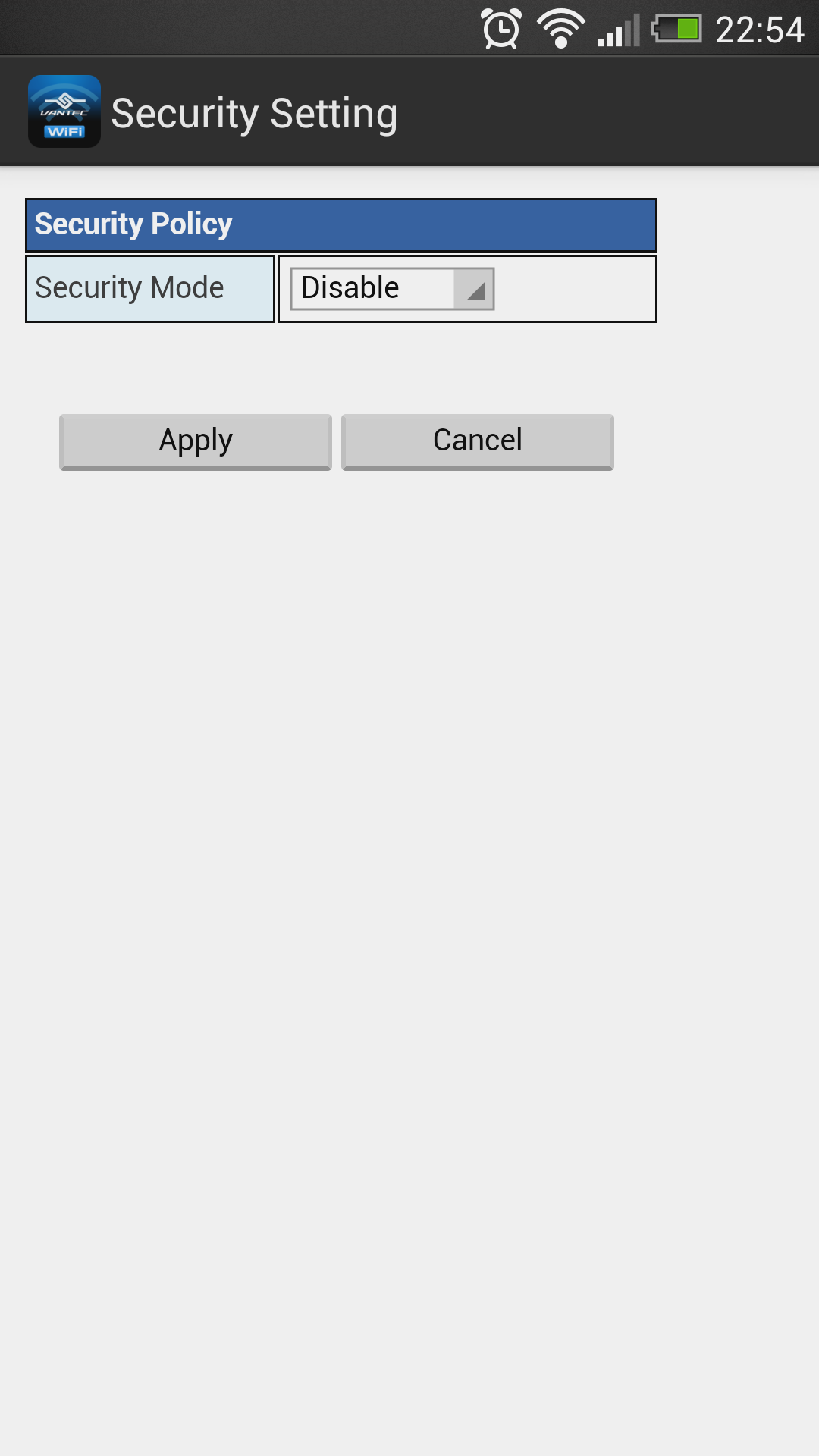The height and width of the screenshot is (1456, 819).
Task: Cancel the security changes
Action: click(x=478, y=442)
